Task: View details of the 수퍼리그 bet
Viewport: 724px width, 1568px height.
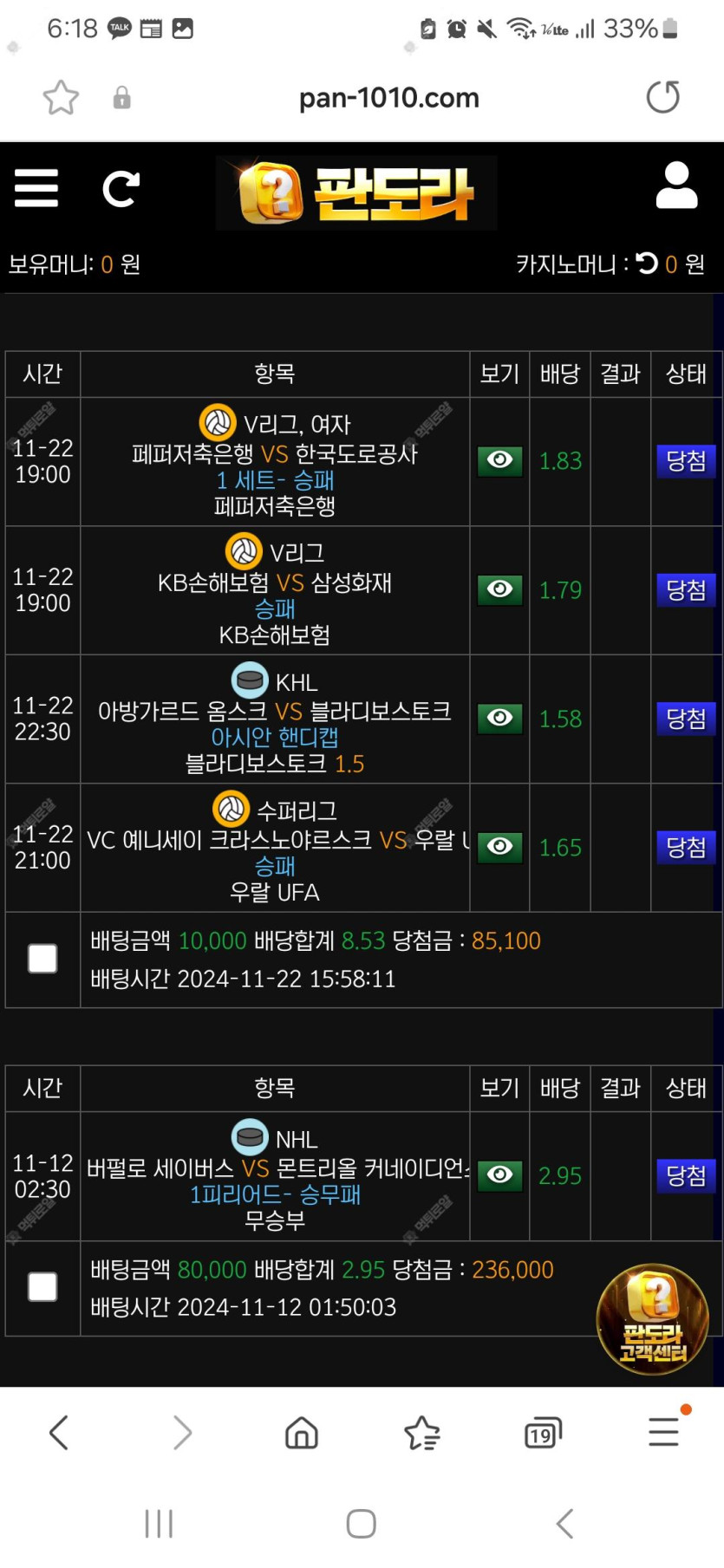Action: (499, 847)
